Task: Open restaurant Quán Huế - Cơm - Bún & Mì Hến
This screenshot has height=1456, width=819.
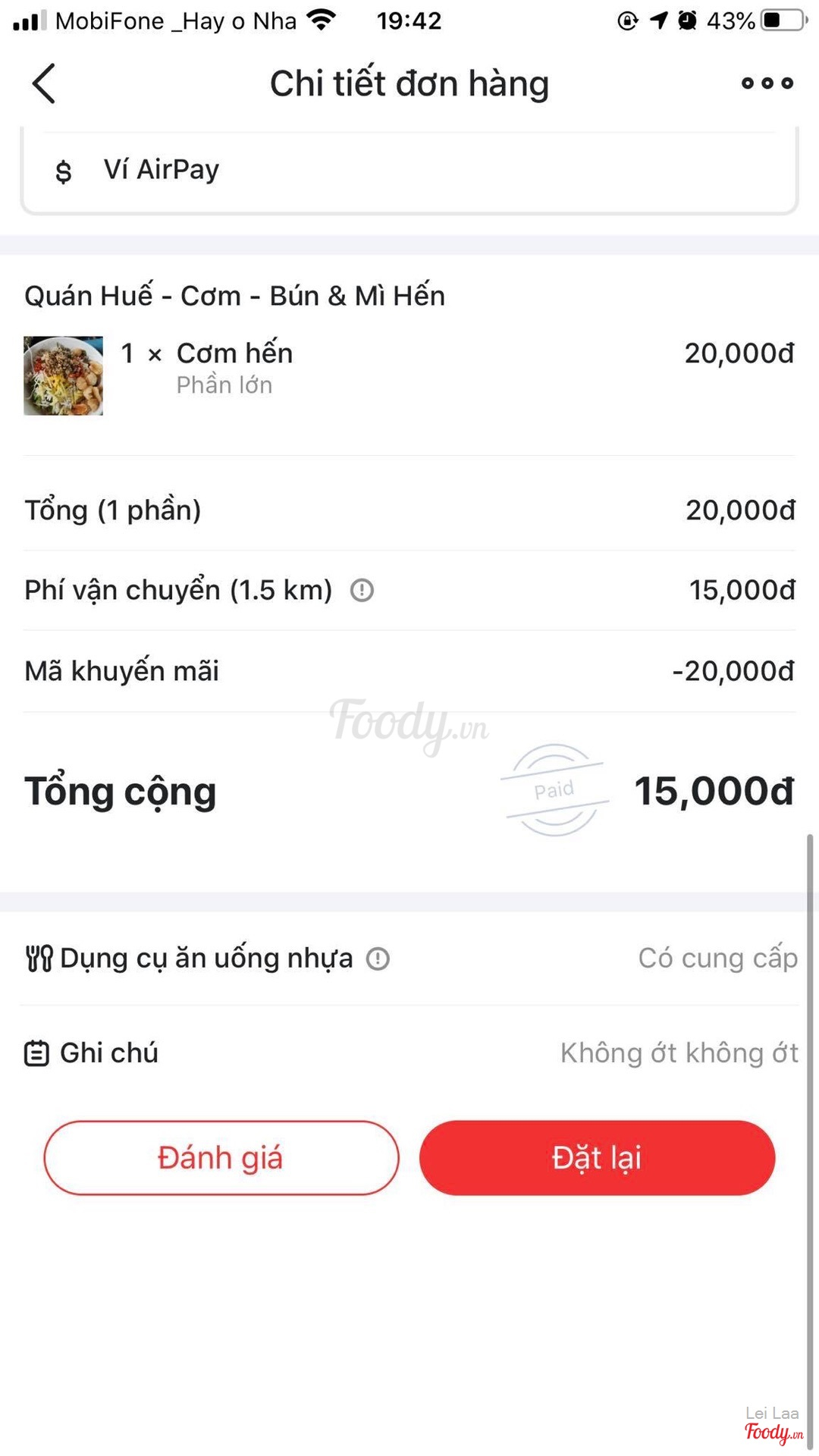Action: tap(234, 296)
